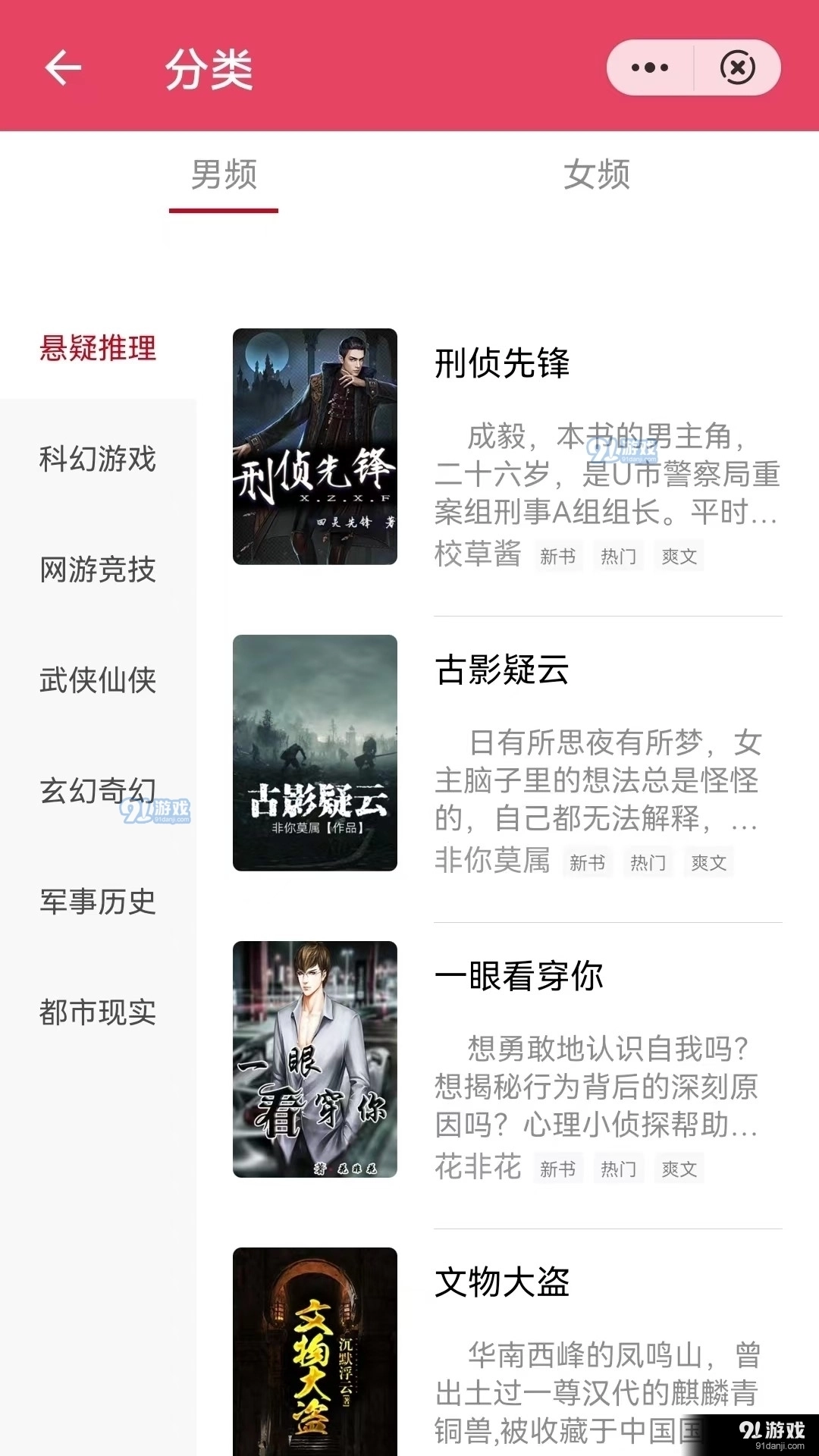Browse the 都市现实 category

tap(98, 1012)
